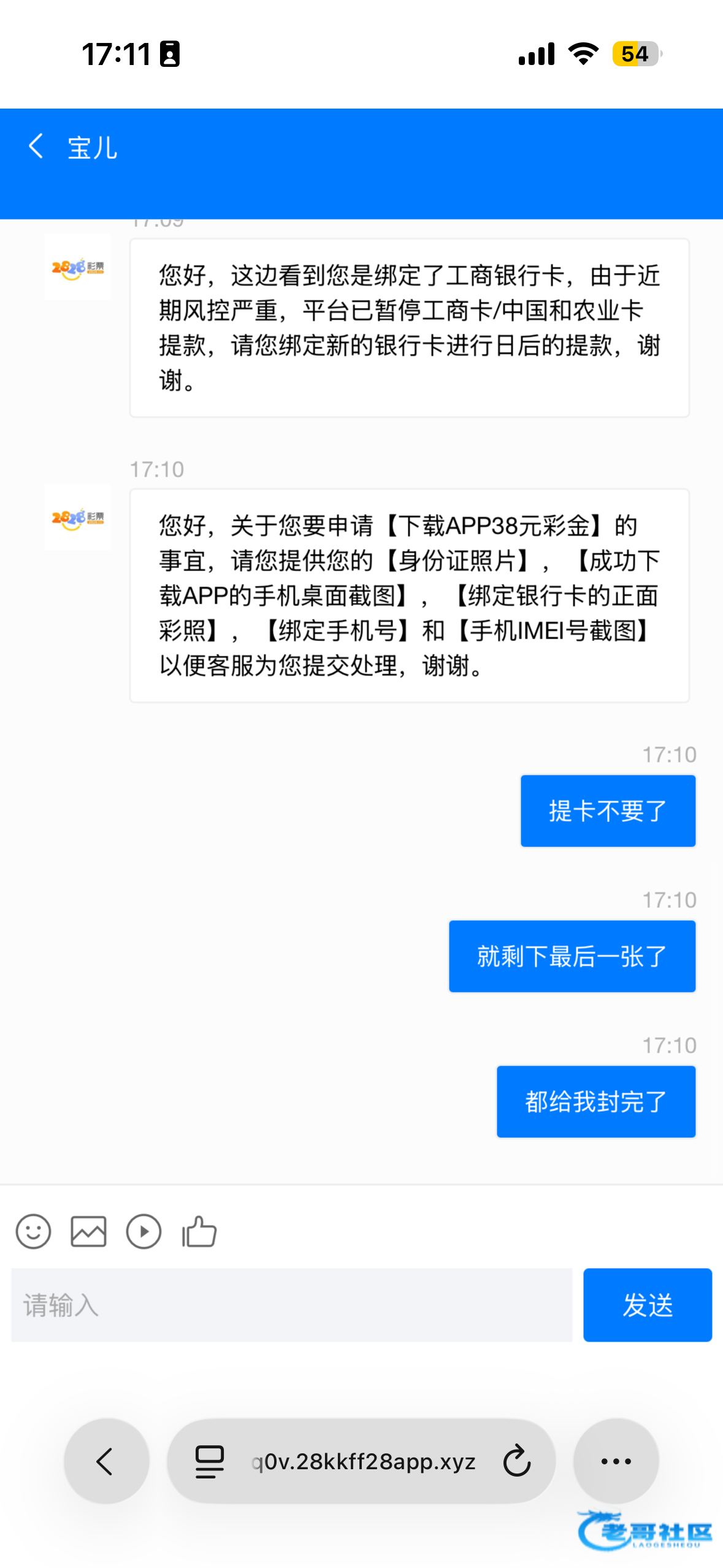723x1568 pixels.
Task: Tap the thumbs-up rating icon
Action: (199, 1231)
